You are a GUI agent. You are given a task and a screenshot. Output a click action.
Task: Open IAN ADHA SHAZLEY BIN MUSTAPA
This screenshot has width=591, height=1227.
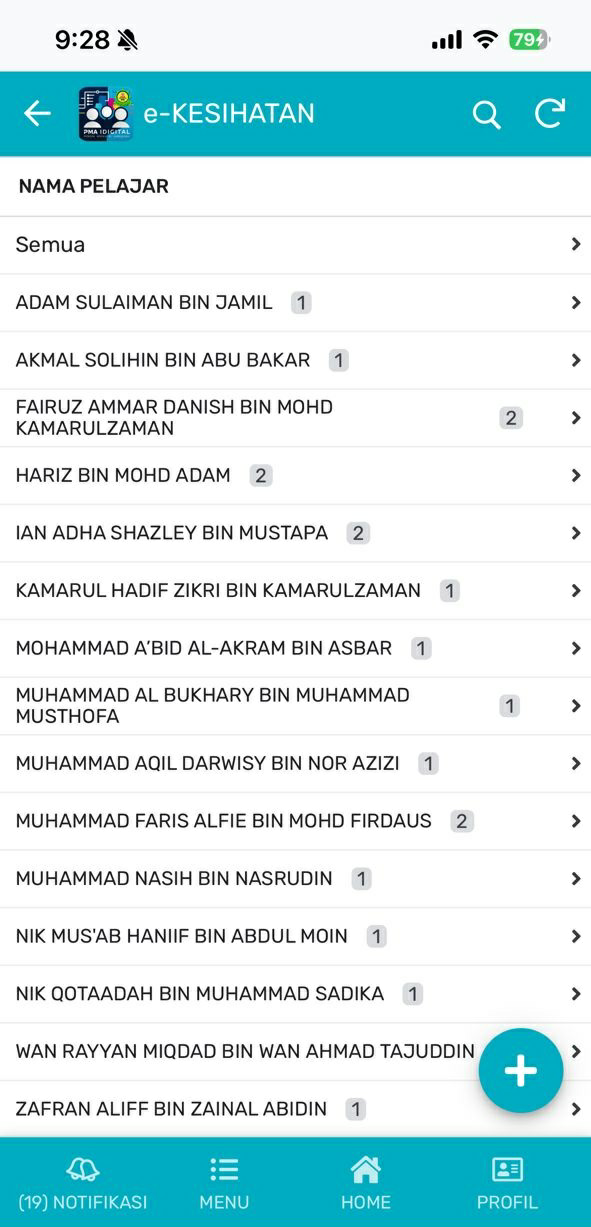[x=295, y=533]
